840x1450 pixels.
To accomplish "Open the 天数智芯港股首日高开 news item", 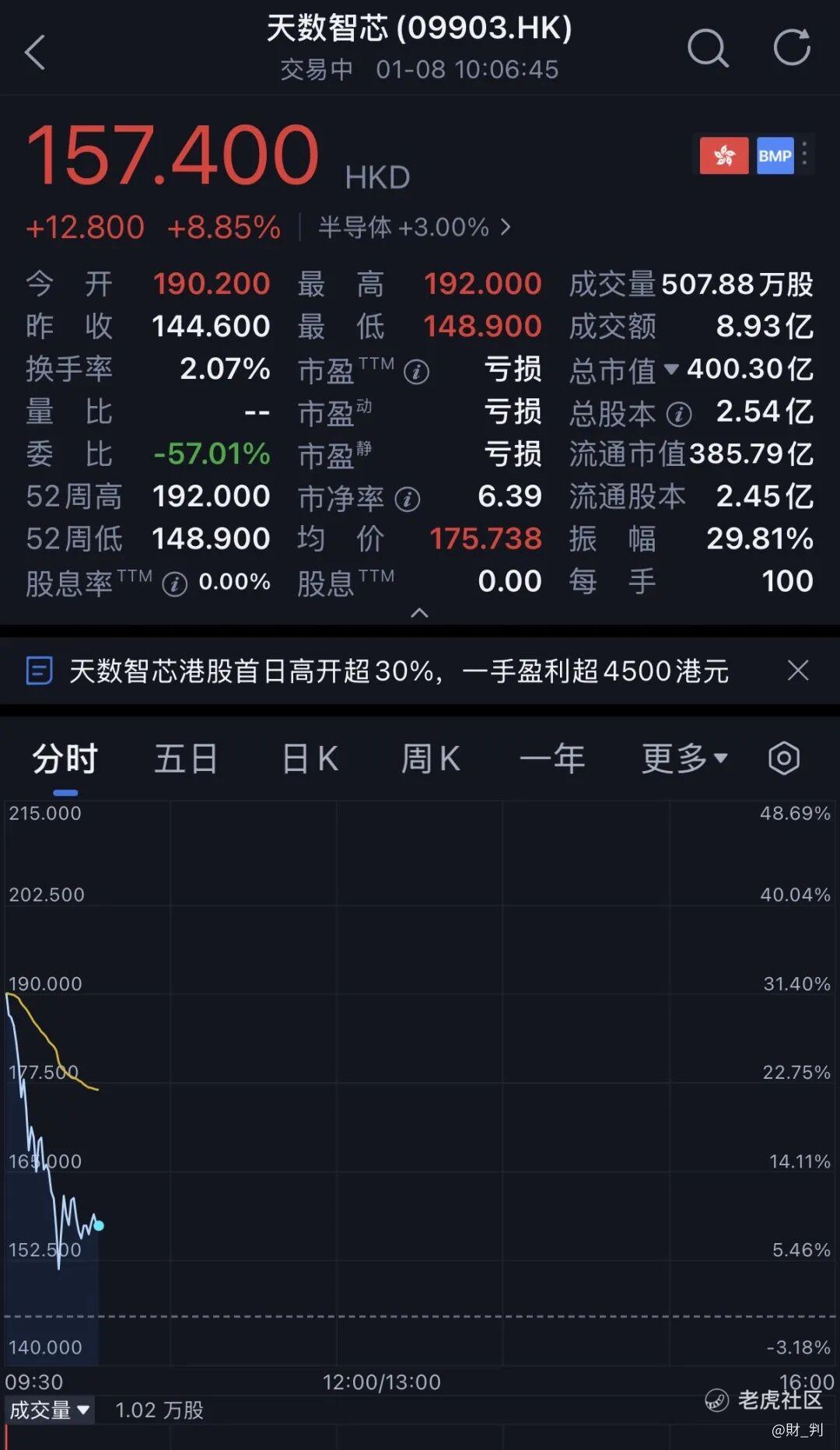I will pos(398,671).
